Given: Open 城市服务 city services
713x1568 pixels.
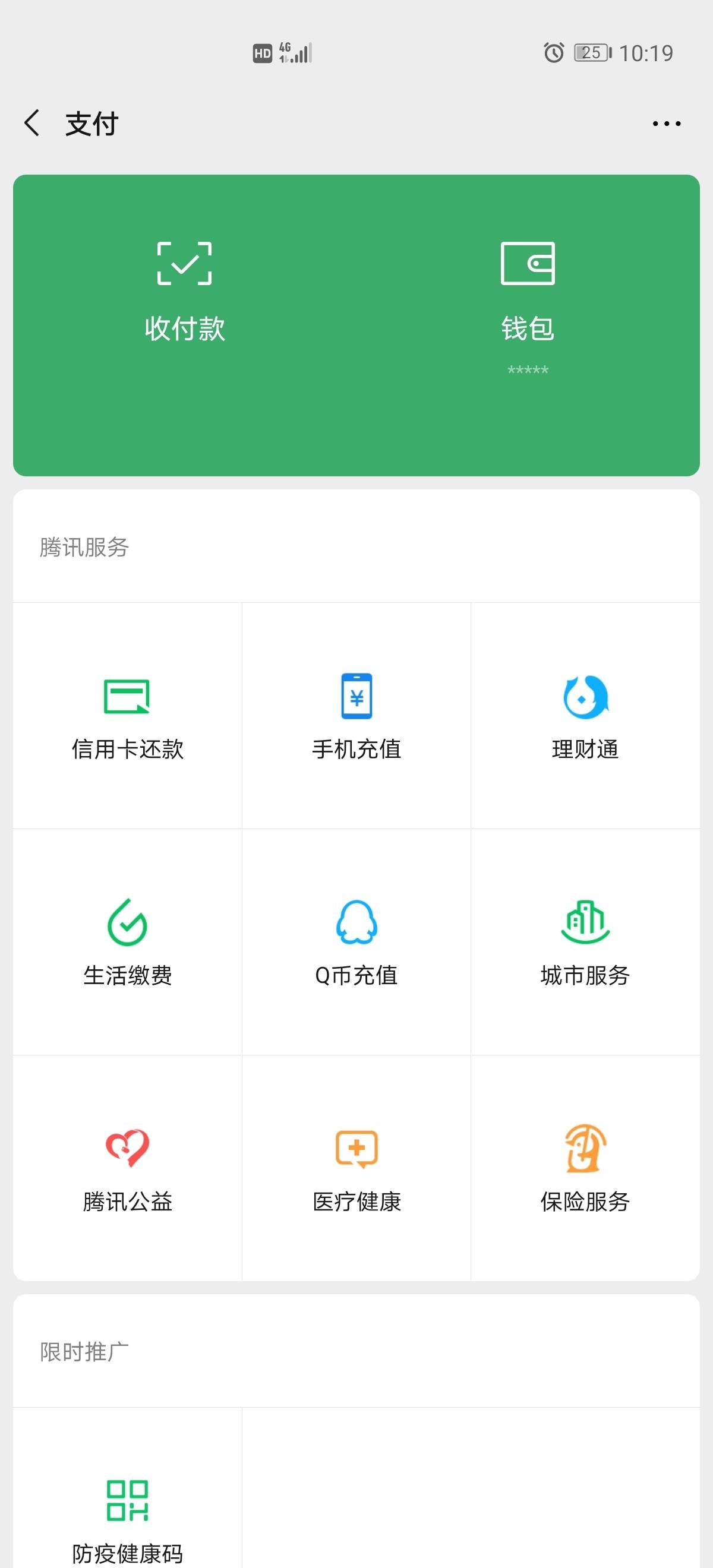Looking at the screenshot, I should point(585,942).
